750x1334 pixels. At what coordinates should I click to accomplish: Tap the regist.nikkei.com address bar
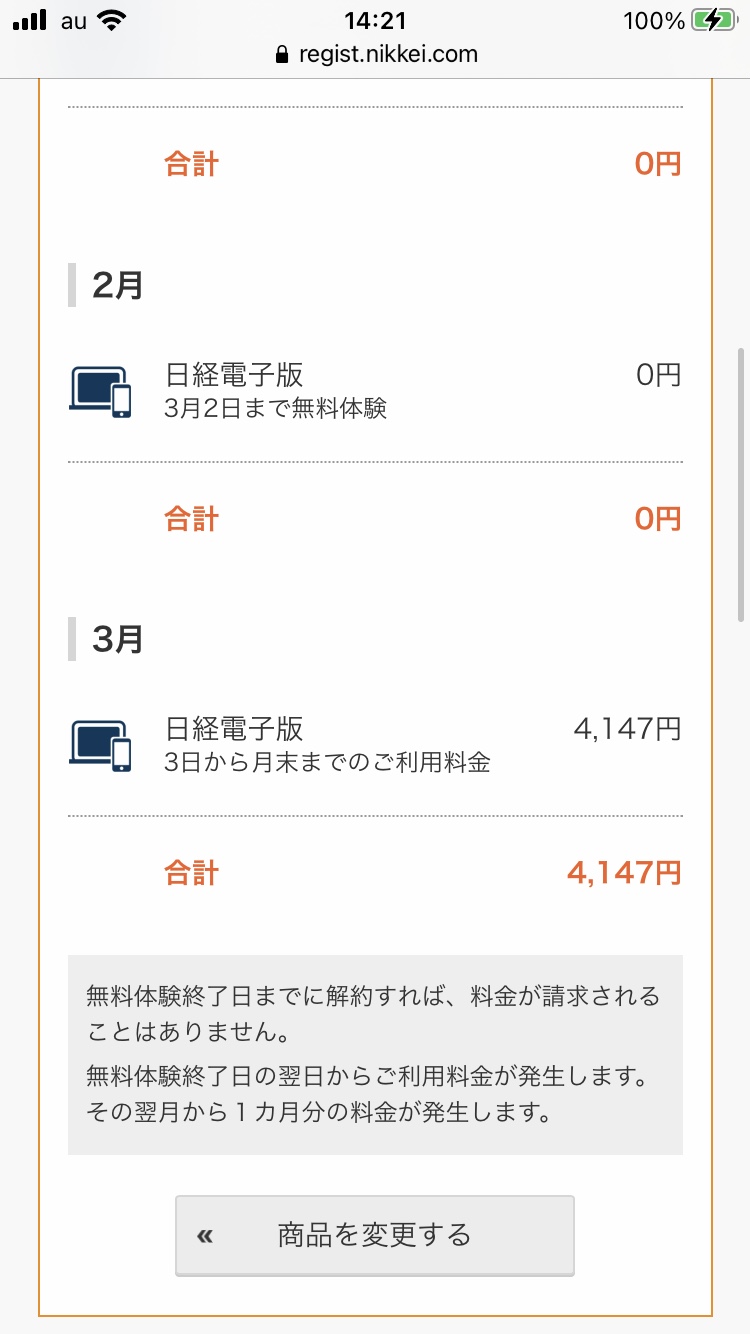click(375, 54)
